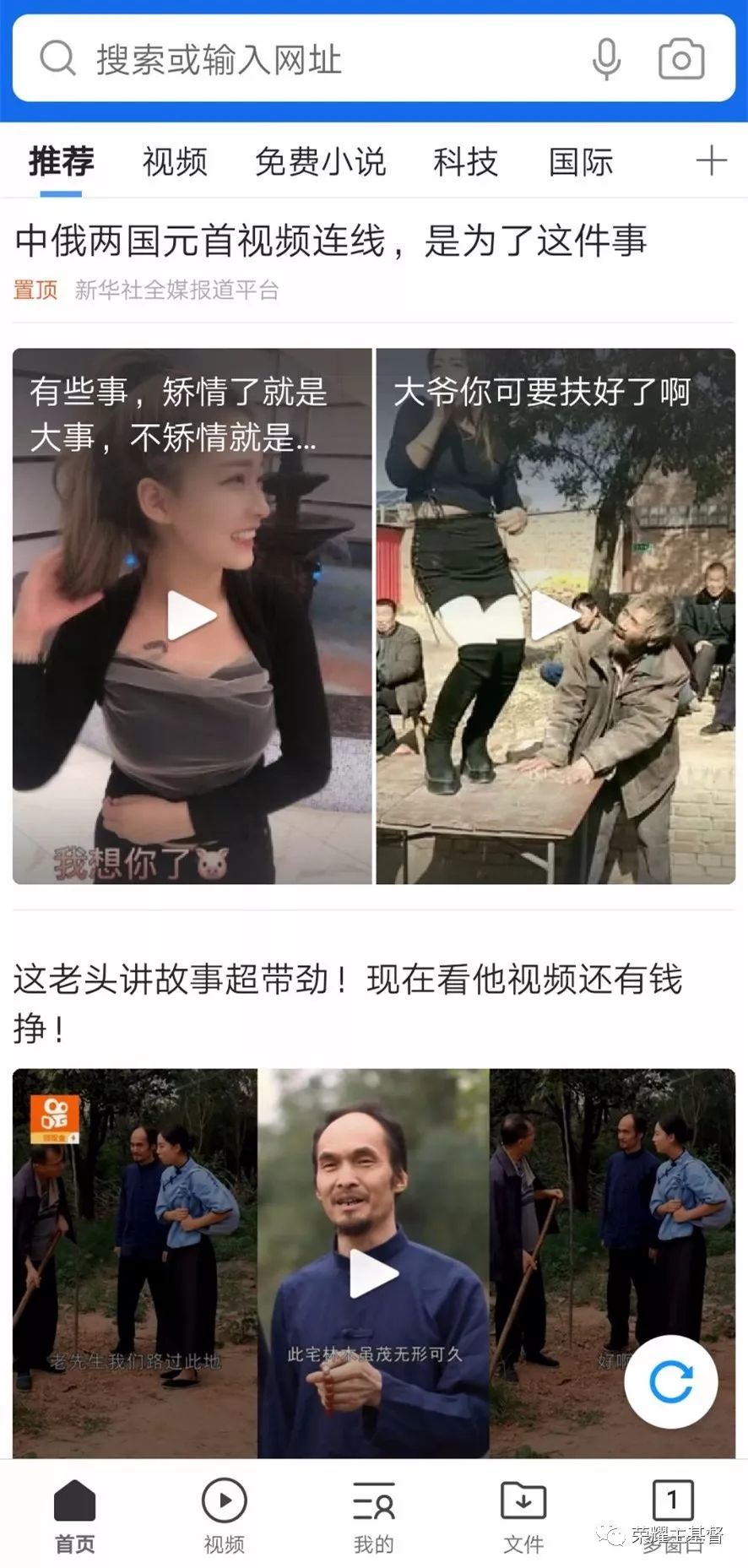This screenshot has height=1568, width=748.
Task: Open the 国际 news tab
Action: [581, 161]
